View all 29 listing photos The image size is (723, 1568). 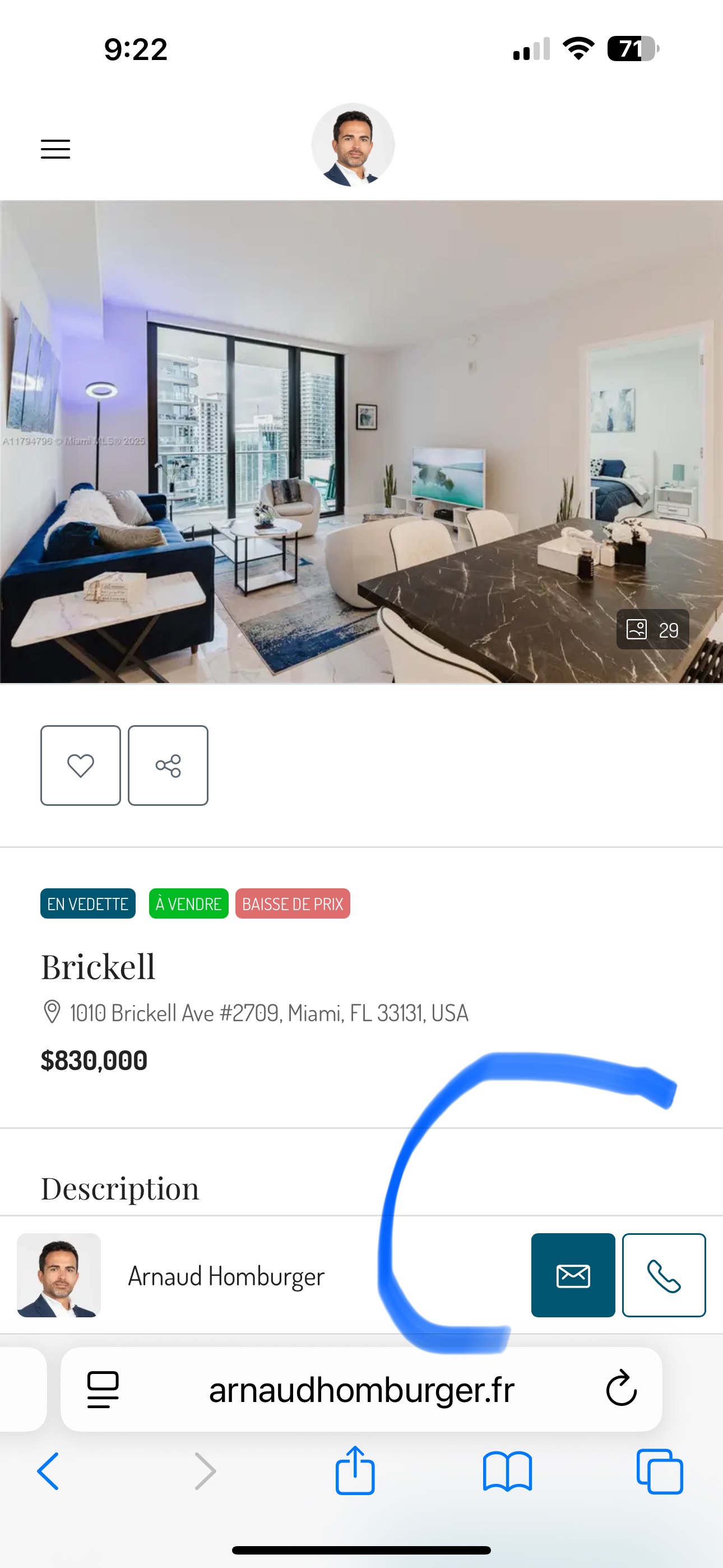tap(652, 629)
